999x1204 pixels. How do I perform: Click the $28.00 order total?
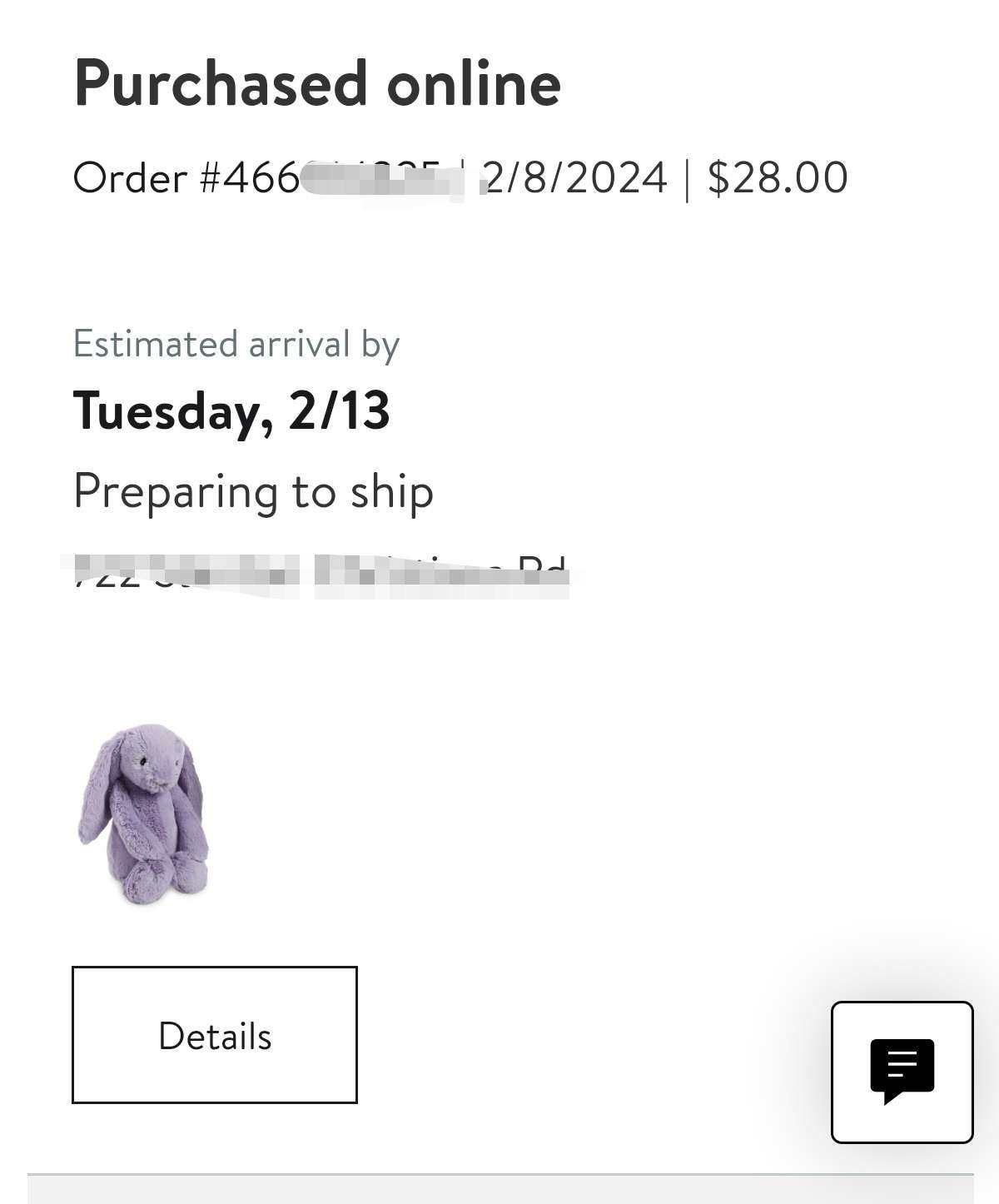(776, 177)
